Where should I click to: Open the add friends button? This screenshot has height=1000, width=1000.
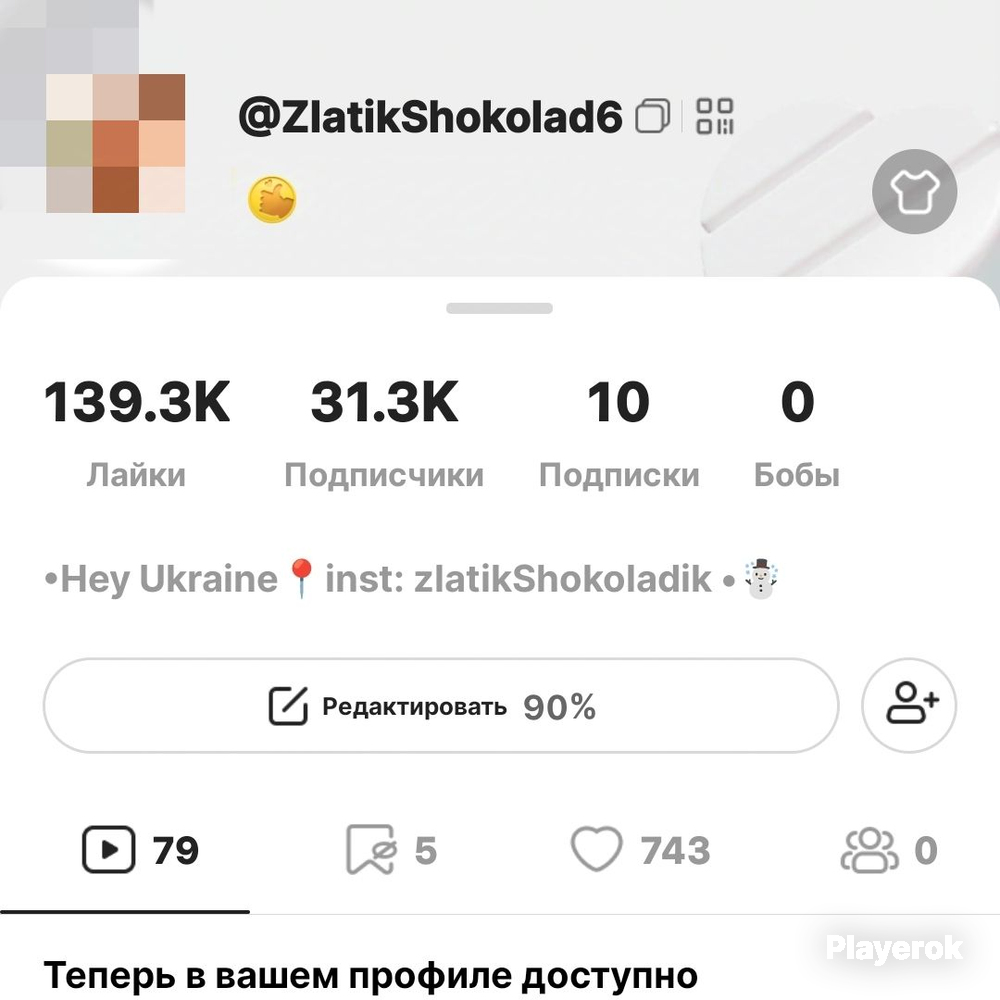pos(909,706)
